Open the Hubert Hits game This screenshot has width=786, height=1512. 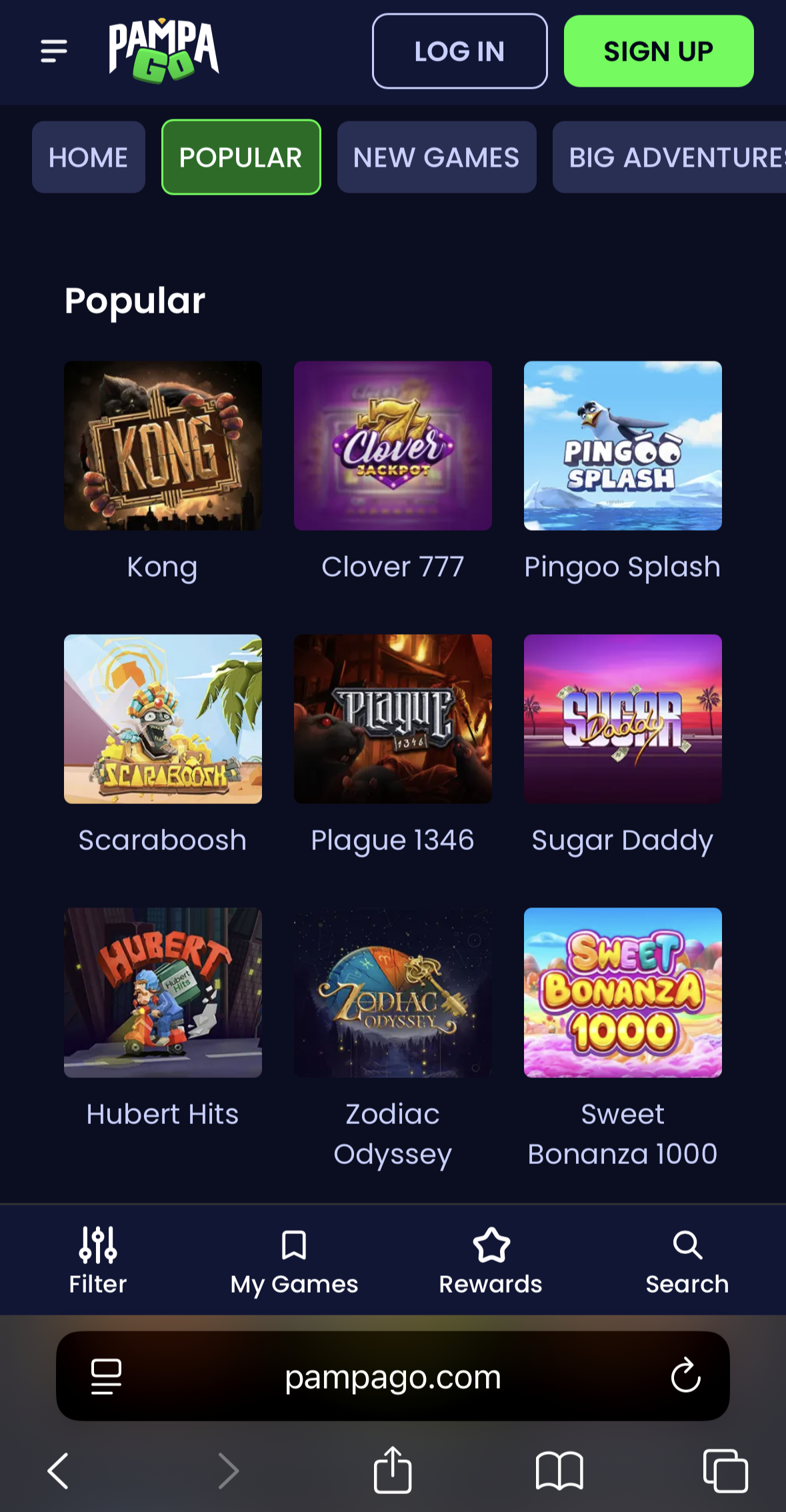[x=163, y=992]
